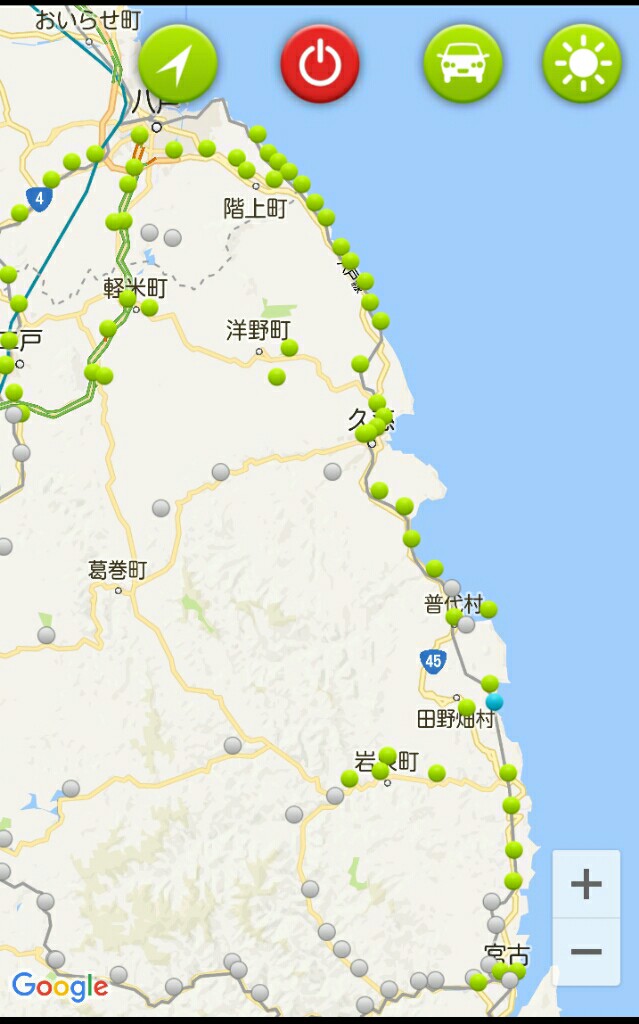Tap the red power button
Image resolution: width=639 pixels, height=1024 pixels.
coord(320,64)
